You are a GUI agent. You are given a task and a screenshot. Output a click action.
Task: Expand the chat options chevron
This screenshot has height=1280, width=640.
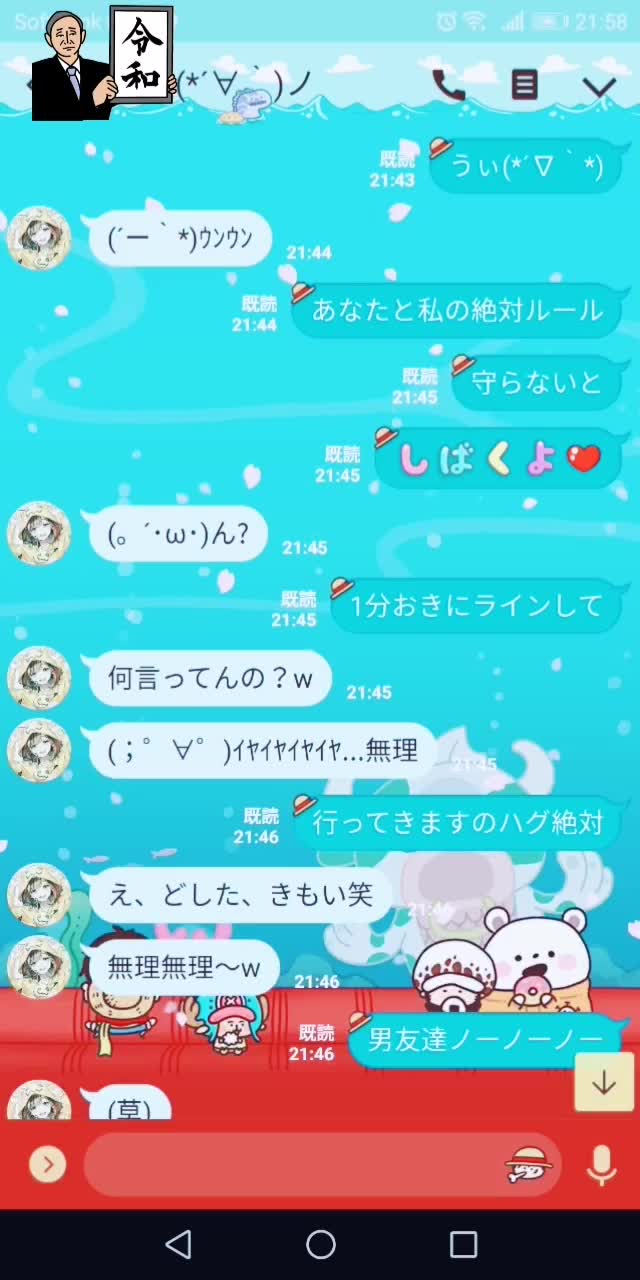(x=599, y=87)
